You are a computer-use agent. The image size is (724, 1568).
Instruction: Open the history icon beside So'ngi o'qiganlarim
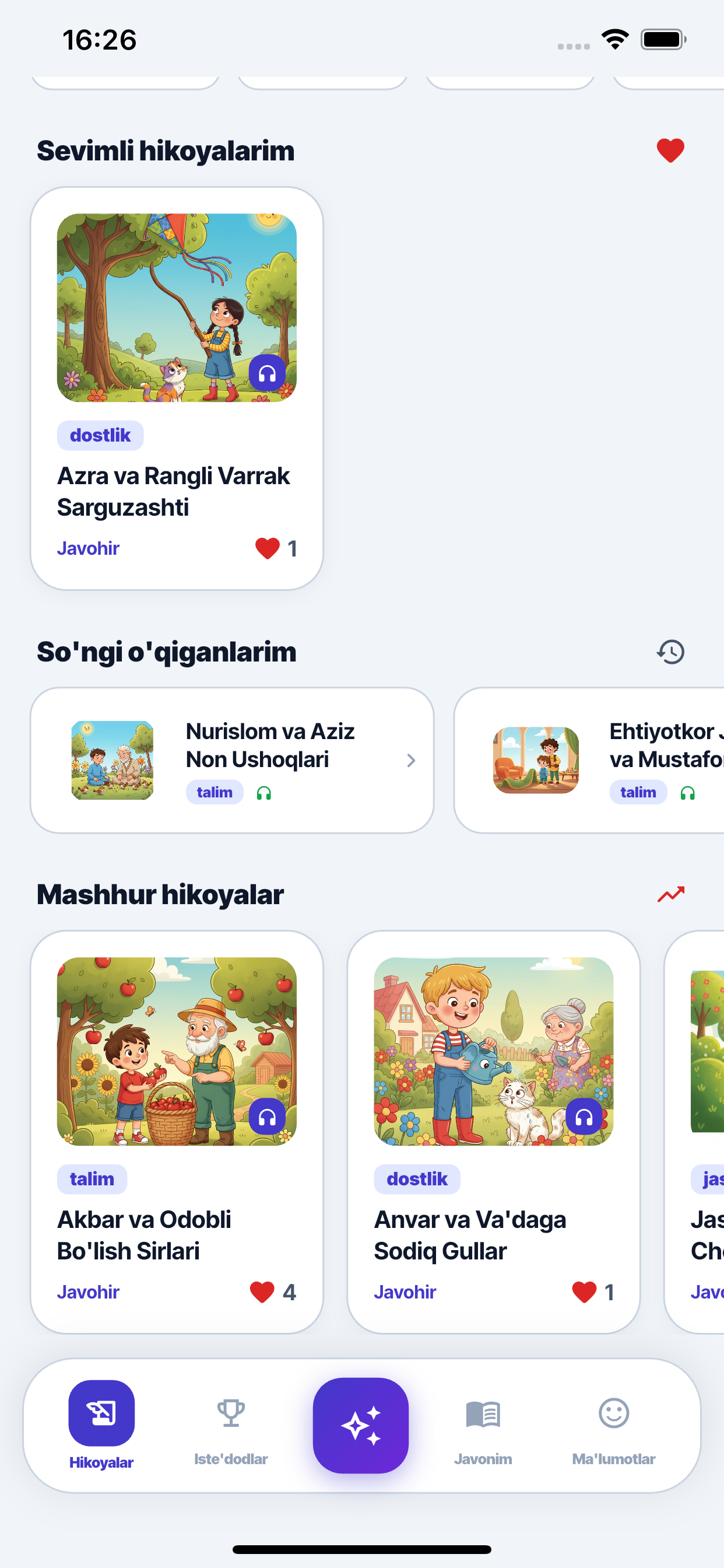pyautogui.click(x=670, y=652)
